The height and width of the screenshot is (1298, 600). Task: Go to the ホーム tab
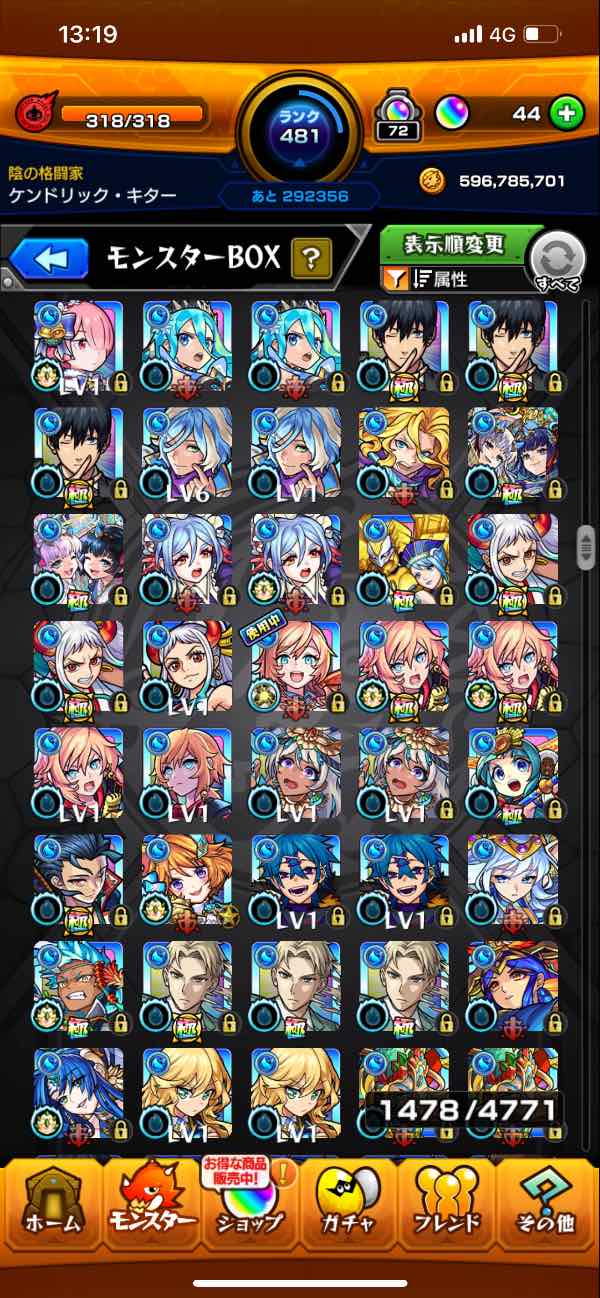(51, 1203)
